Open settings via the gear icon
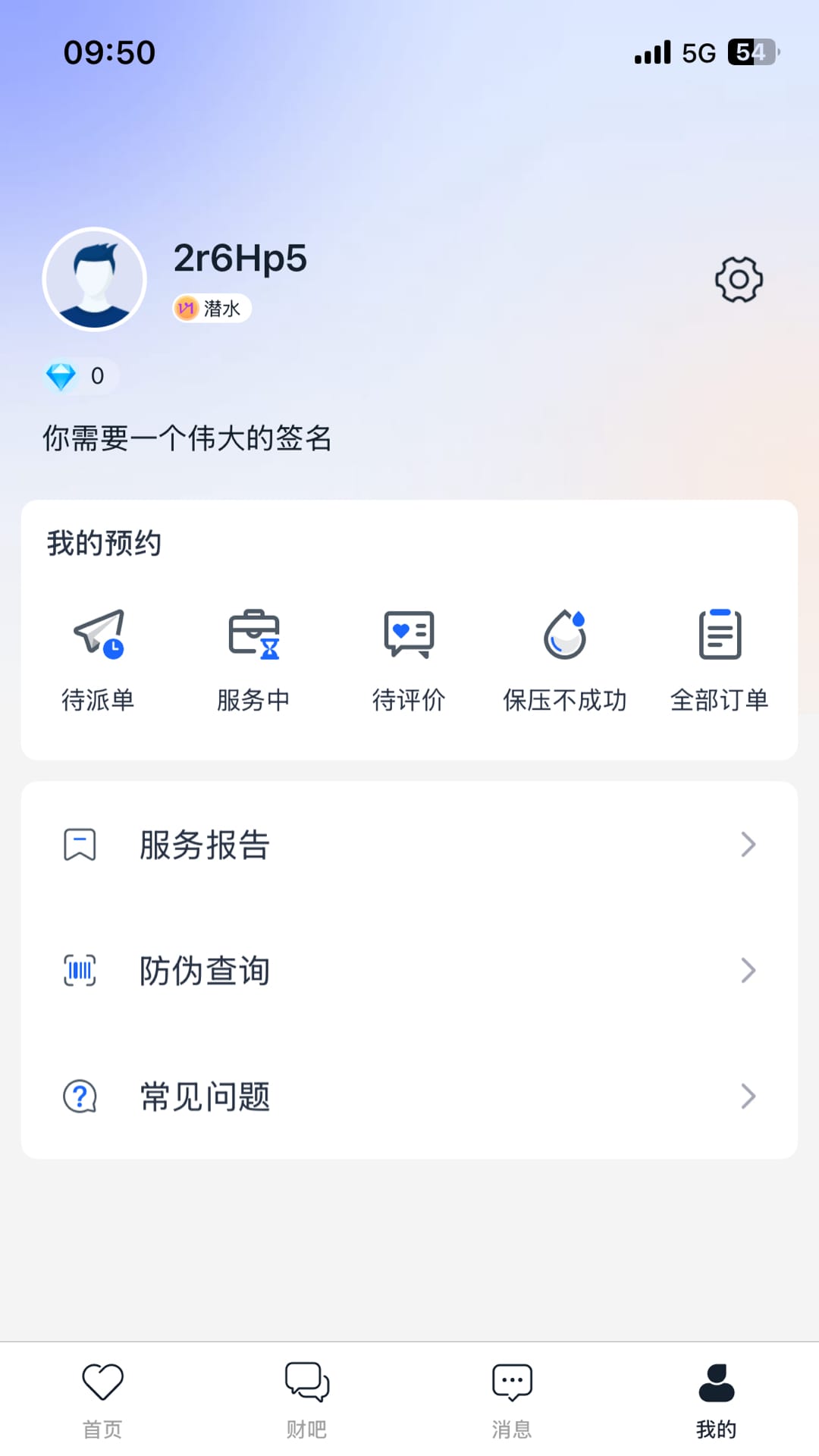 point(739,280)
